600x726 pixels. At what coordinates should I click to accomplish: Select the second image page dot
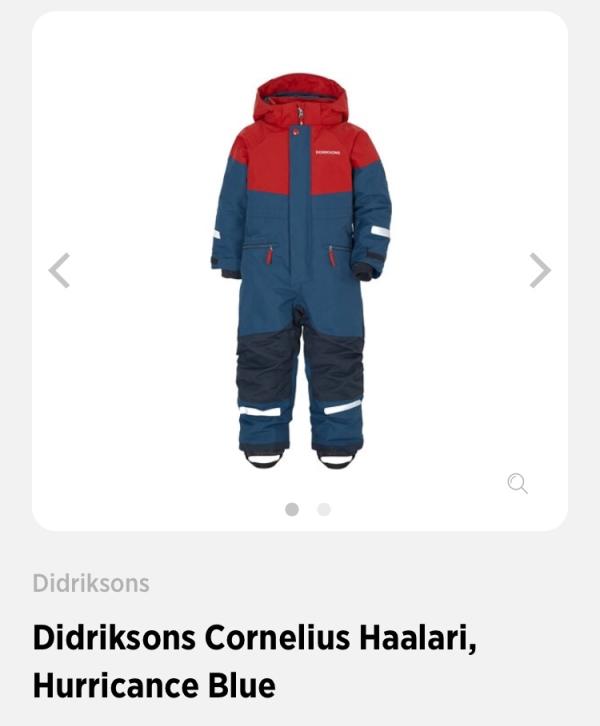(x=324, y=509)
